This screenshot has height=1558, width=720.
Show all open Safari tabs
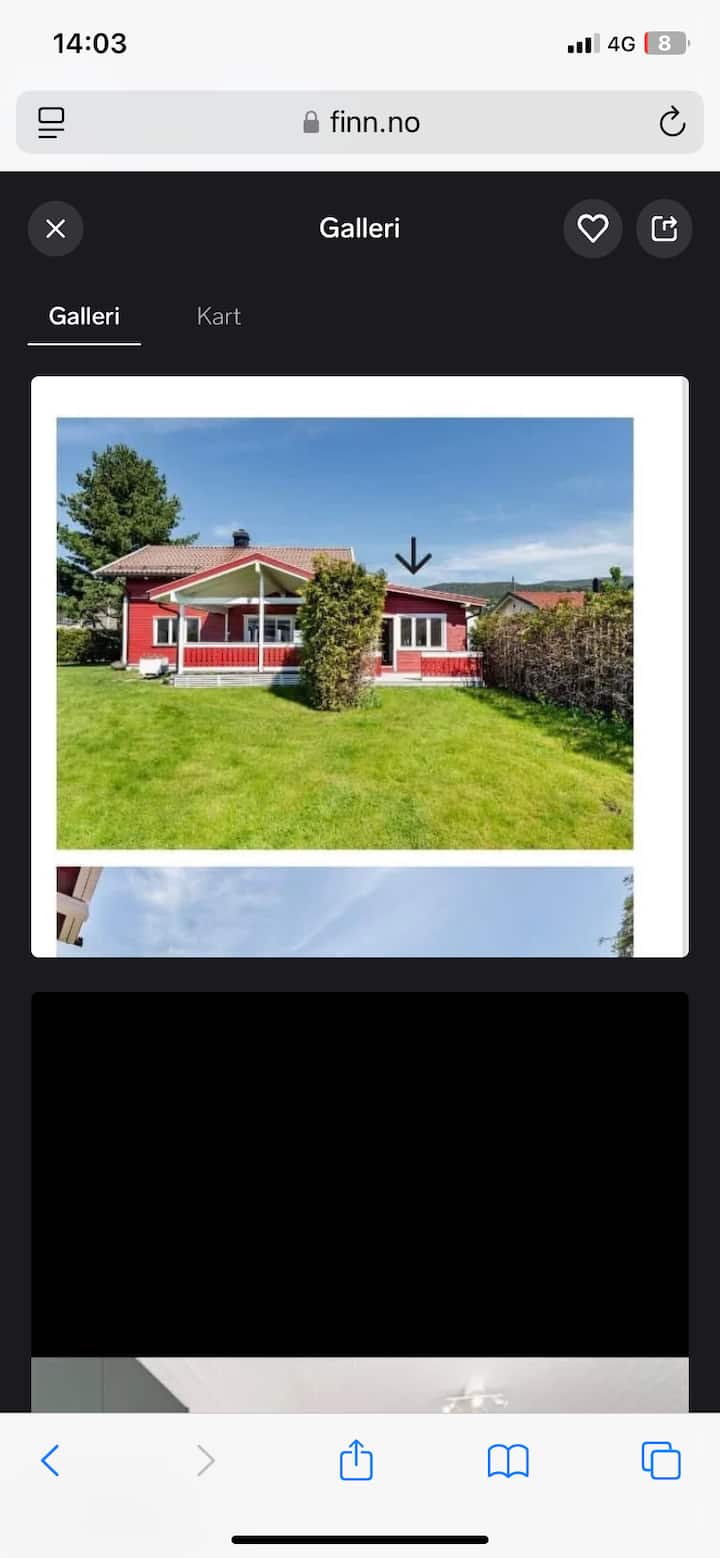click(x=661, y=1461)
